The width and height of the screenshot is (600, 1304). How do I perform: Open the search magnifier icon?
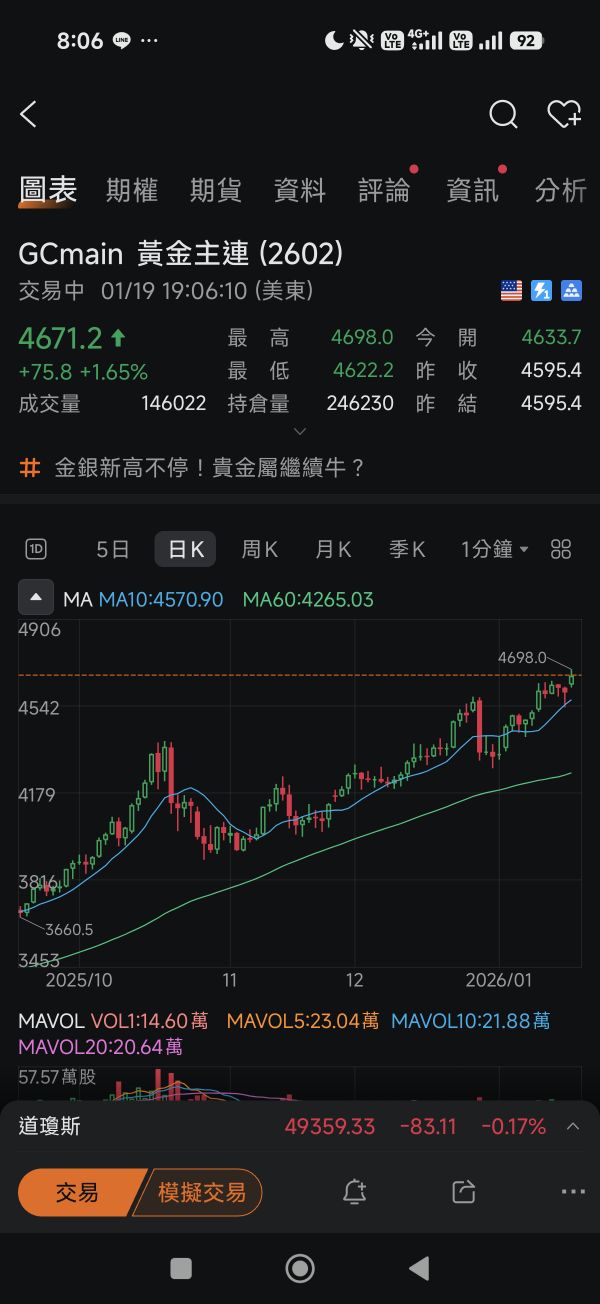(503, 115)
